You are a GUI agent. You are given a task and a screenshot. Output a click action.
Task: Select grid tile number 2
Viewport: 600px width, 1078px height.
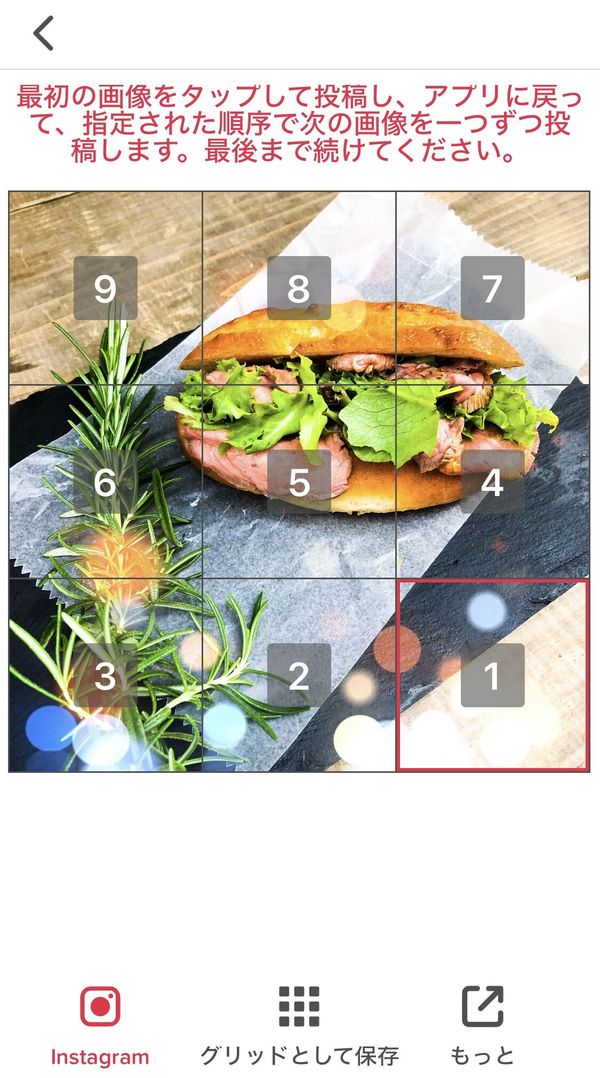point(299,675)
